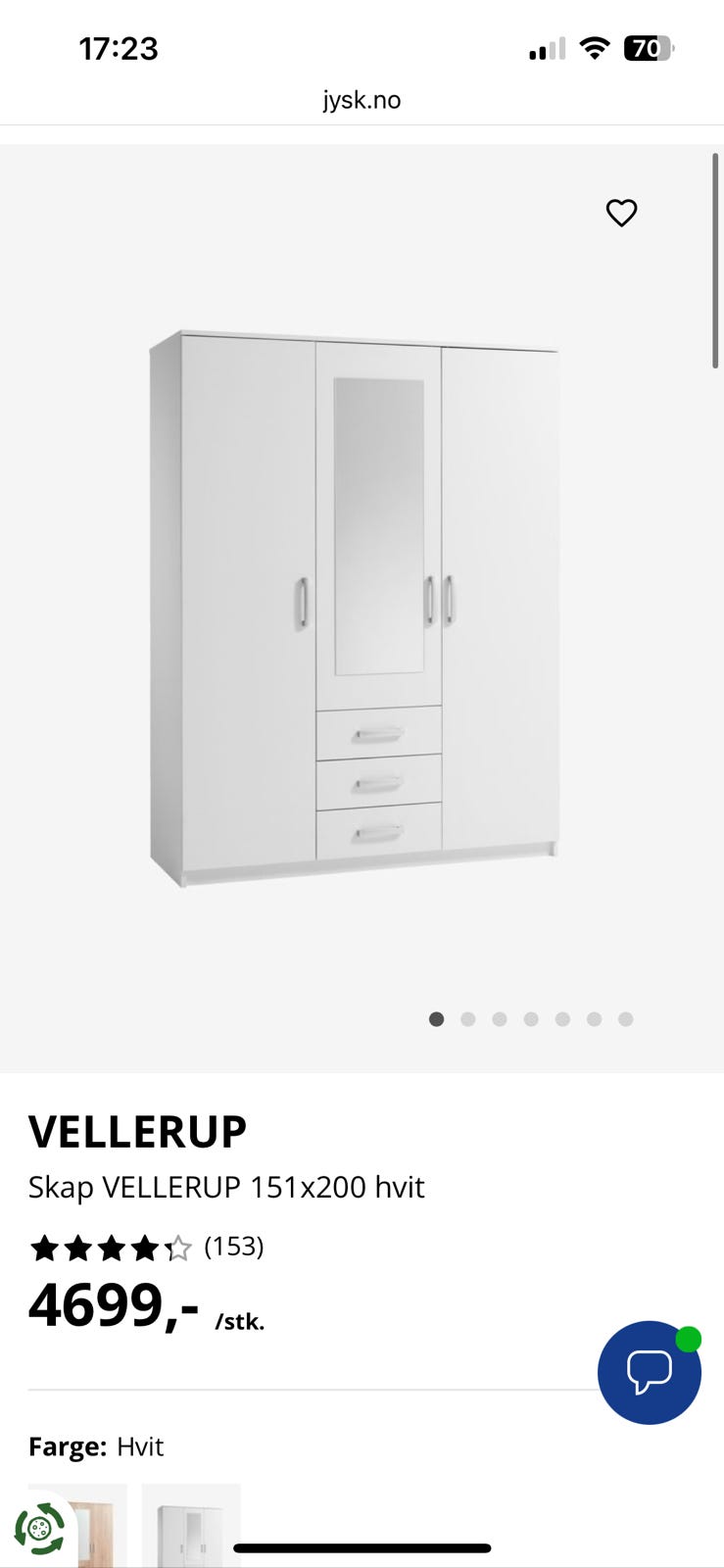Select the Hvit color option
The height and width of the screenshot is (1568, 724).
139,1445
